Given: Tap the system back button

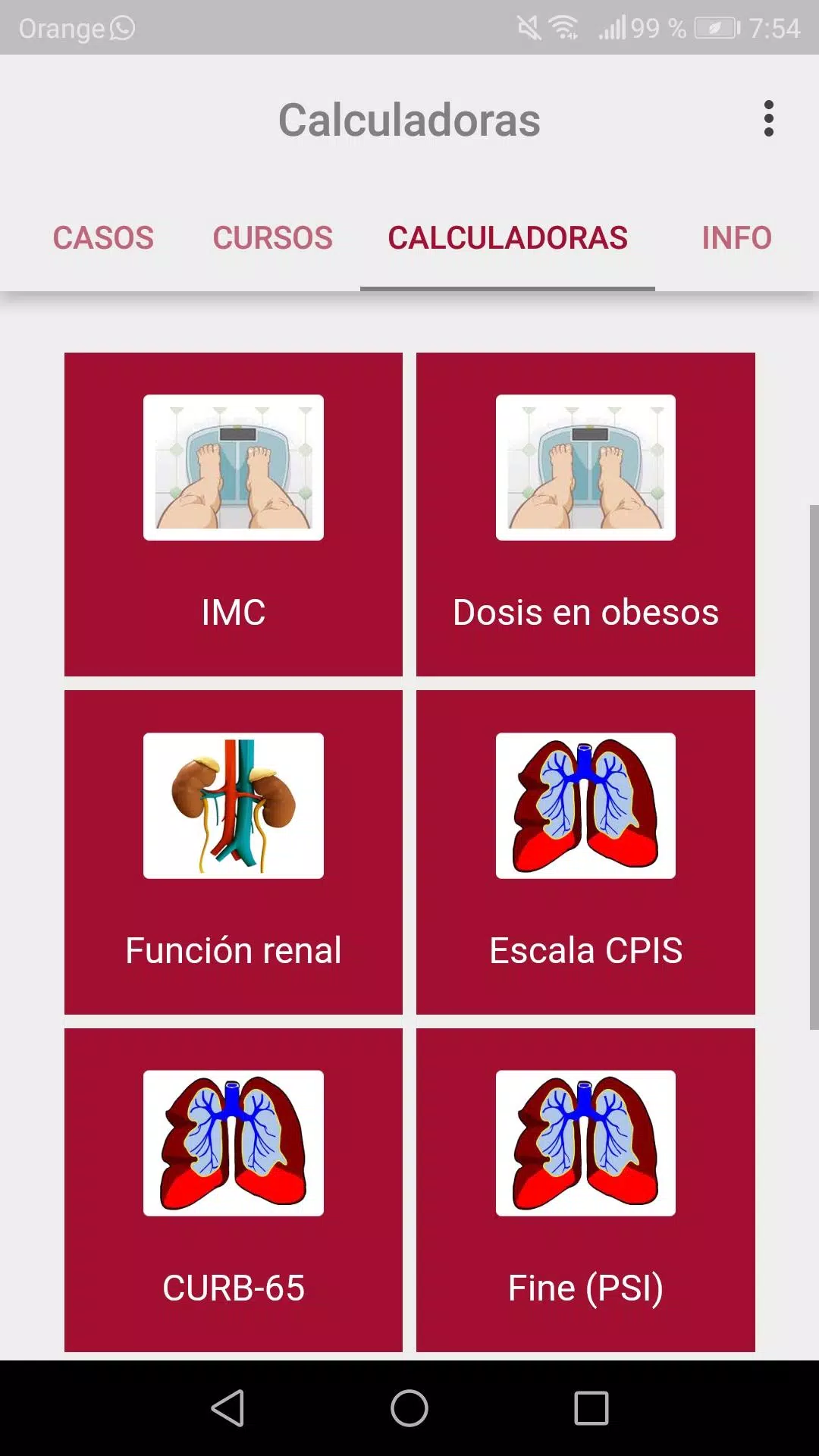Looking at the screenshot, I should click(x=227, y=1408).
